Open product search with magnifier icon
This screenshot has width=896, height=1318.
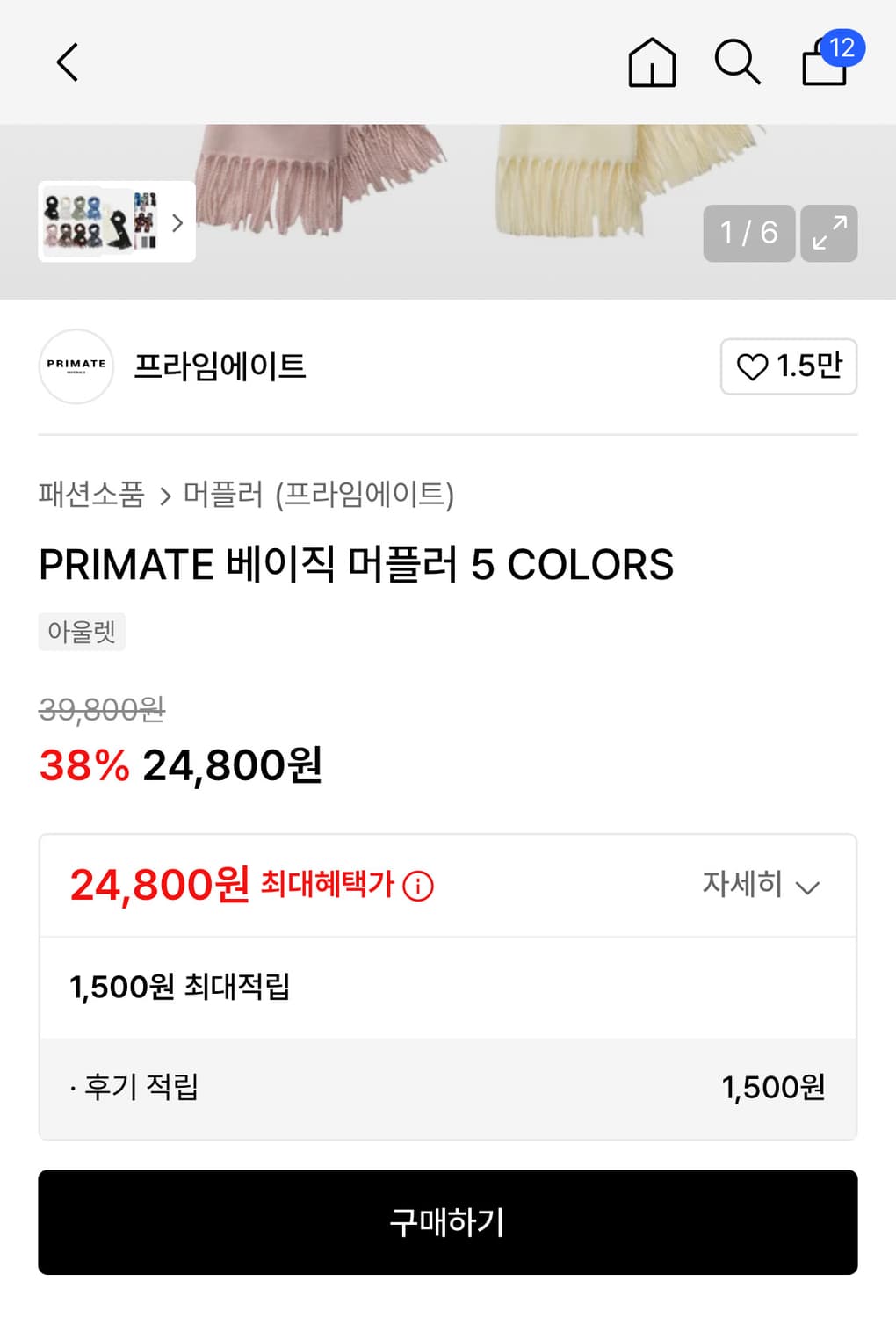[738, 62]
